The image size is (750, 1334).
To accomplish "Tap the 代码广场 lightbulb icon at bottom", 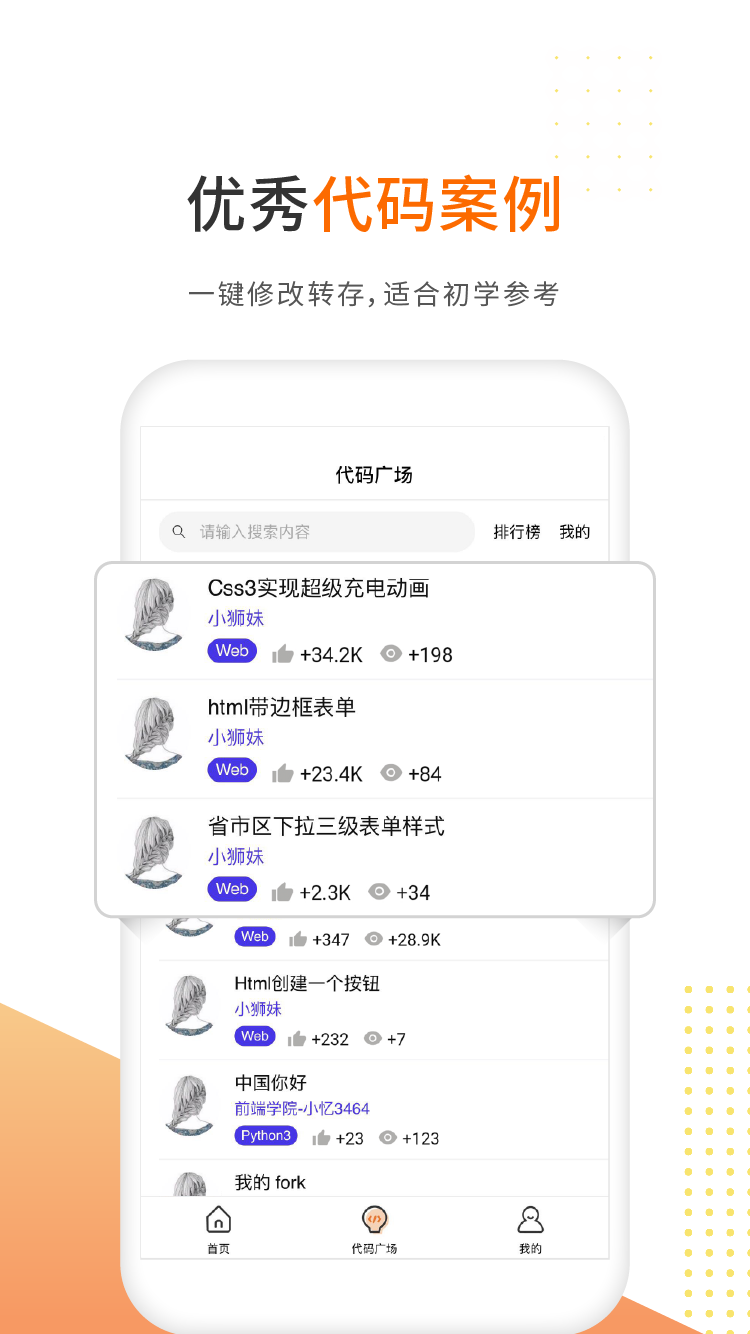I will coord(375,1219).
